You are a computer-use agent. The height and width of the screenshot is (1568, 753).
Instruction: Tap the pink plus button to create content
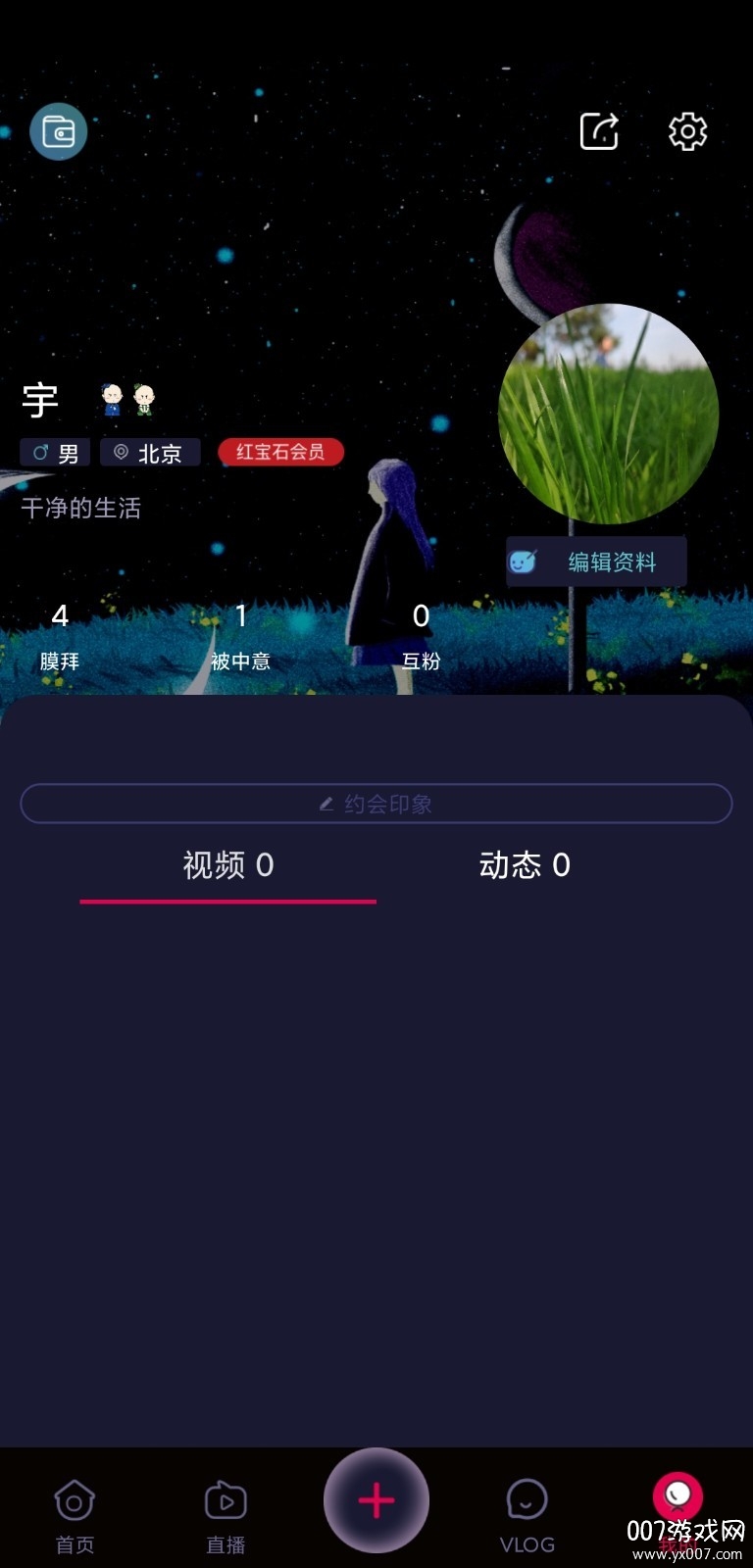pyautogui.click(x=376, y=1499)
